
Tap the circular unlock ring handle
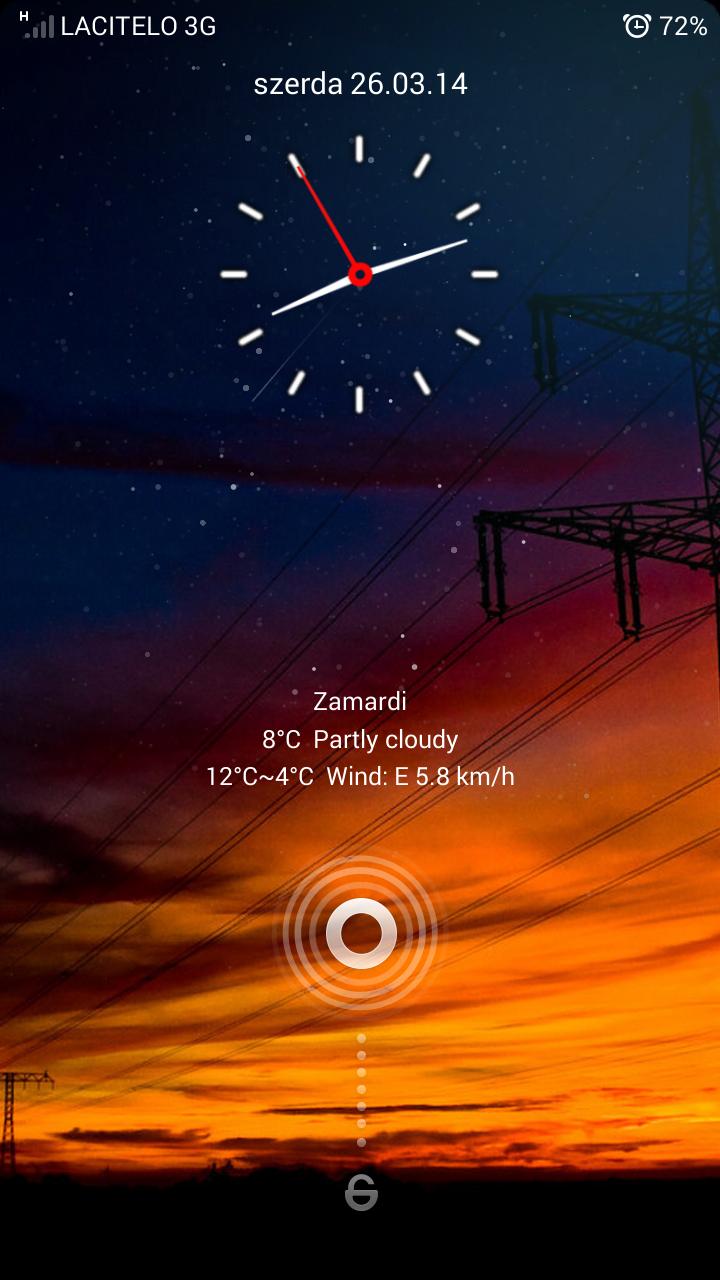[361, 933]
